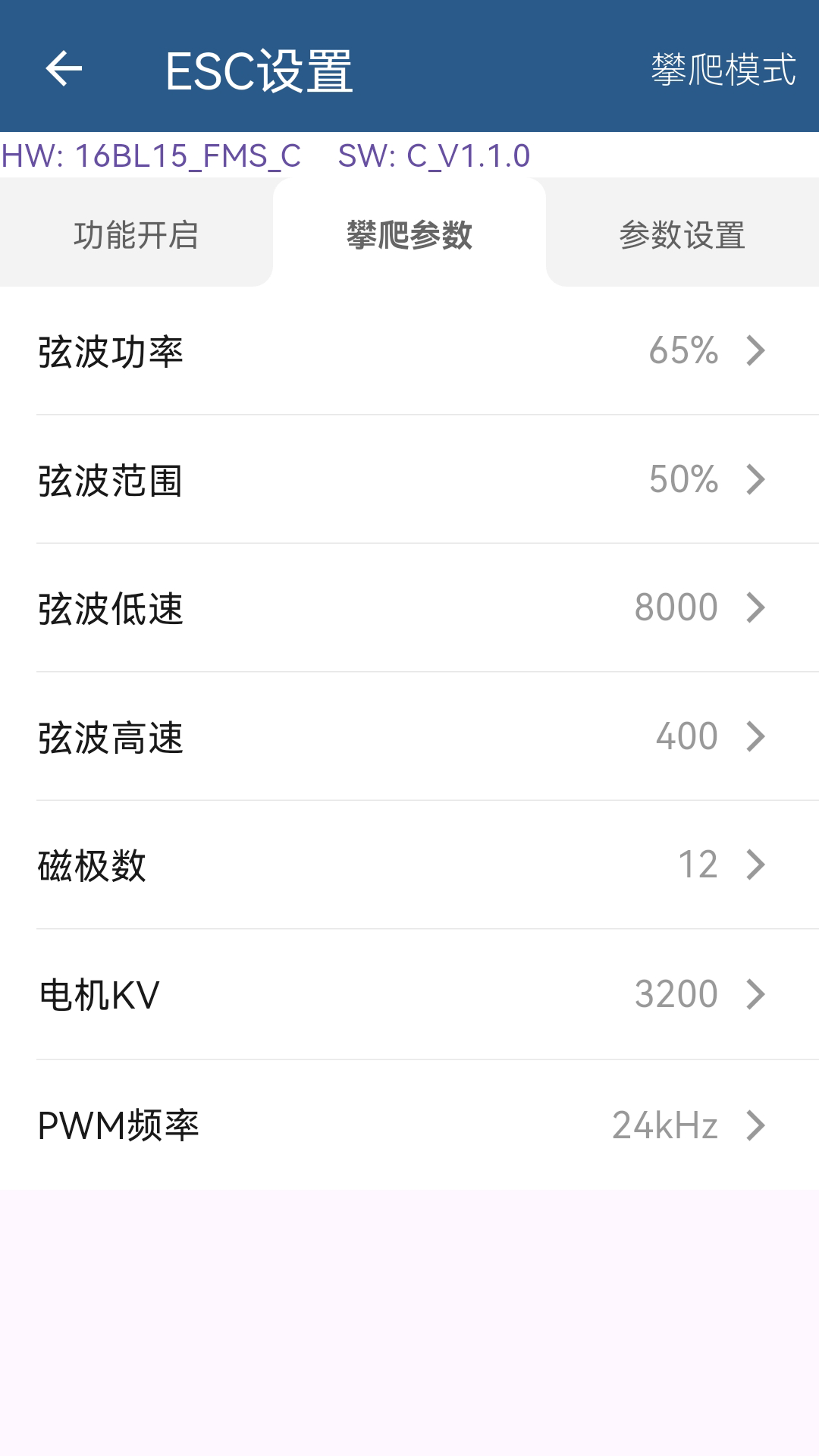Screen dimensions: 819x1456
Task: Open the 弦波高速 setting
Action: click(x=409, y=736)
